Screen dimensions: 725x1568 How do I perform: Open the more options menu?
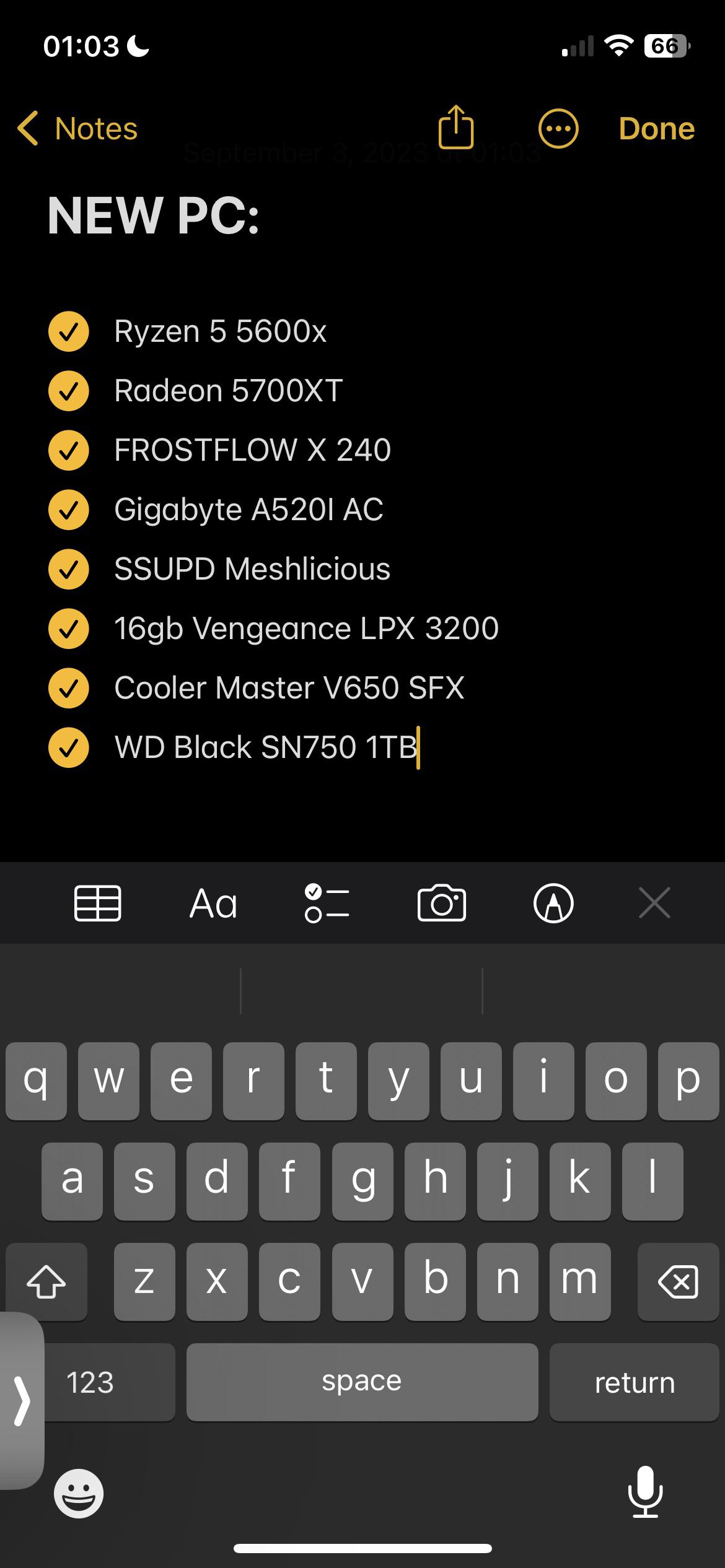[x=557, y=129]
